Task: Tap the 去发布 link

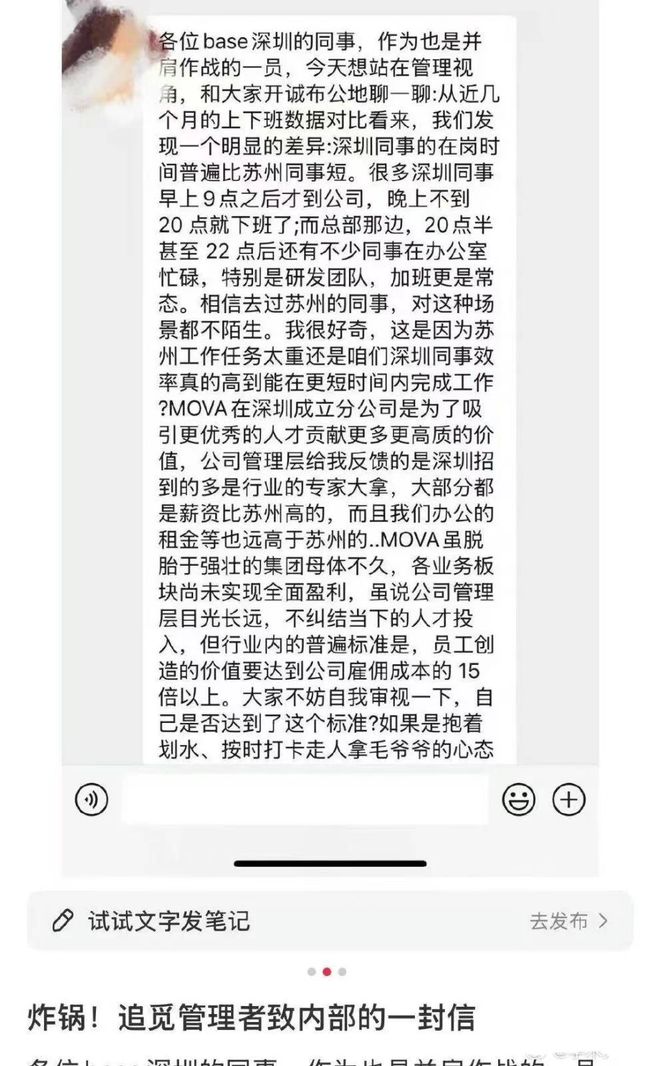Action: point(568,921)
